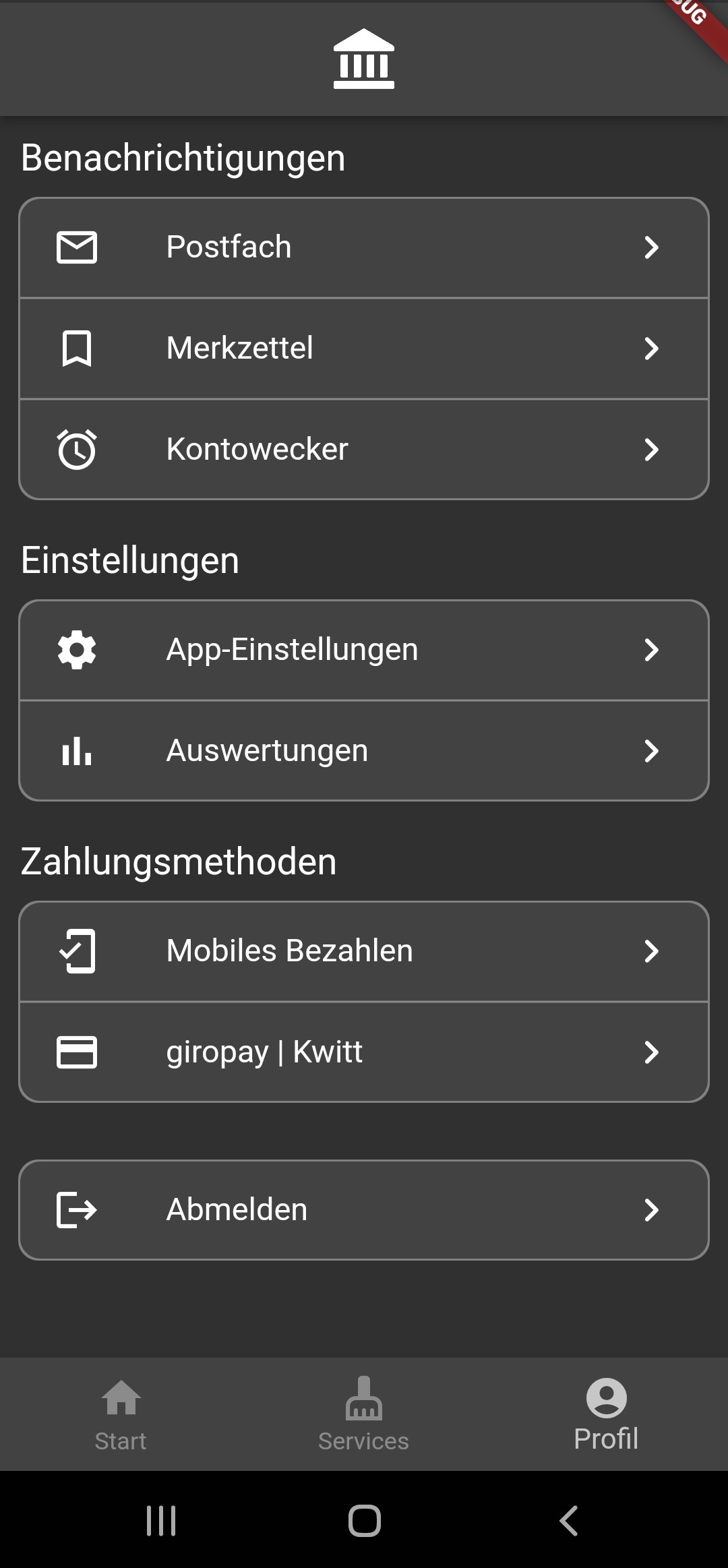This screenshot has width=728, height=1568.
Task: Tap the DEBUG ribbon in the corner
Action: [x=694, y=20]
